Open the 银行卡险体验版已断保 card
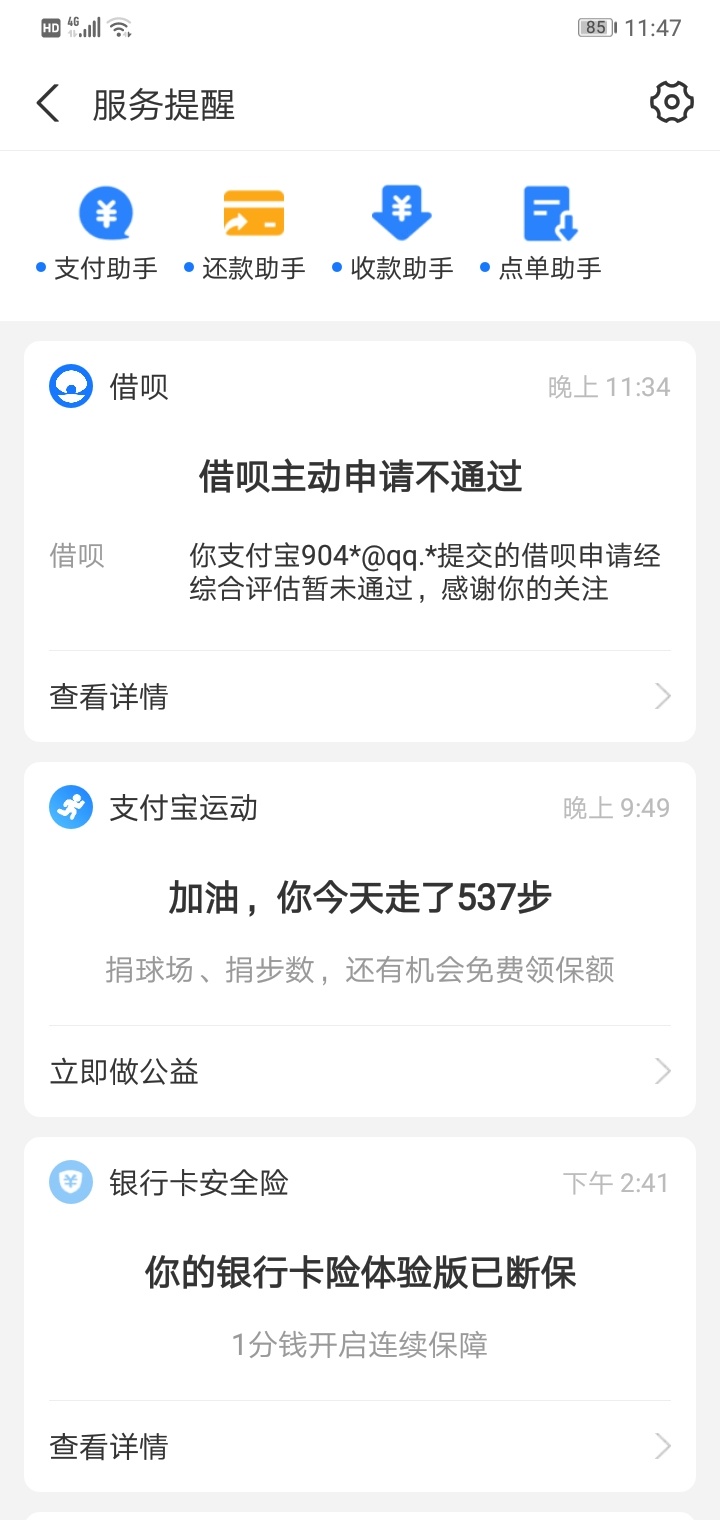The image size is (720, 1520). point(360,1314)
